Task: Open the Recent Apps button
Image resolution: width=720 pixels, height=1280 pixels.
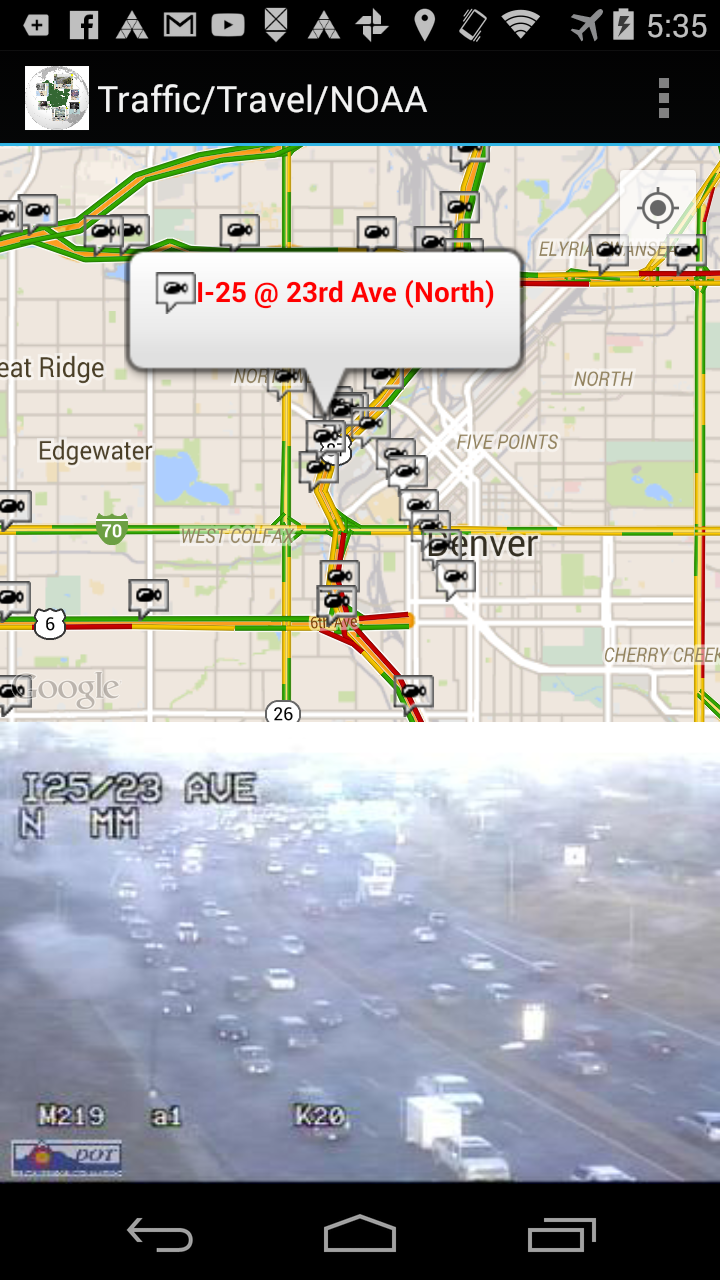Action: coord(560,1235)
